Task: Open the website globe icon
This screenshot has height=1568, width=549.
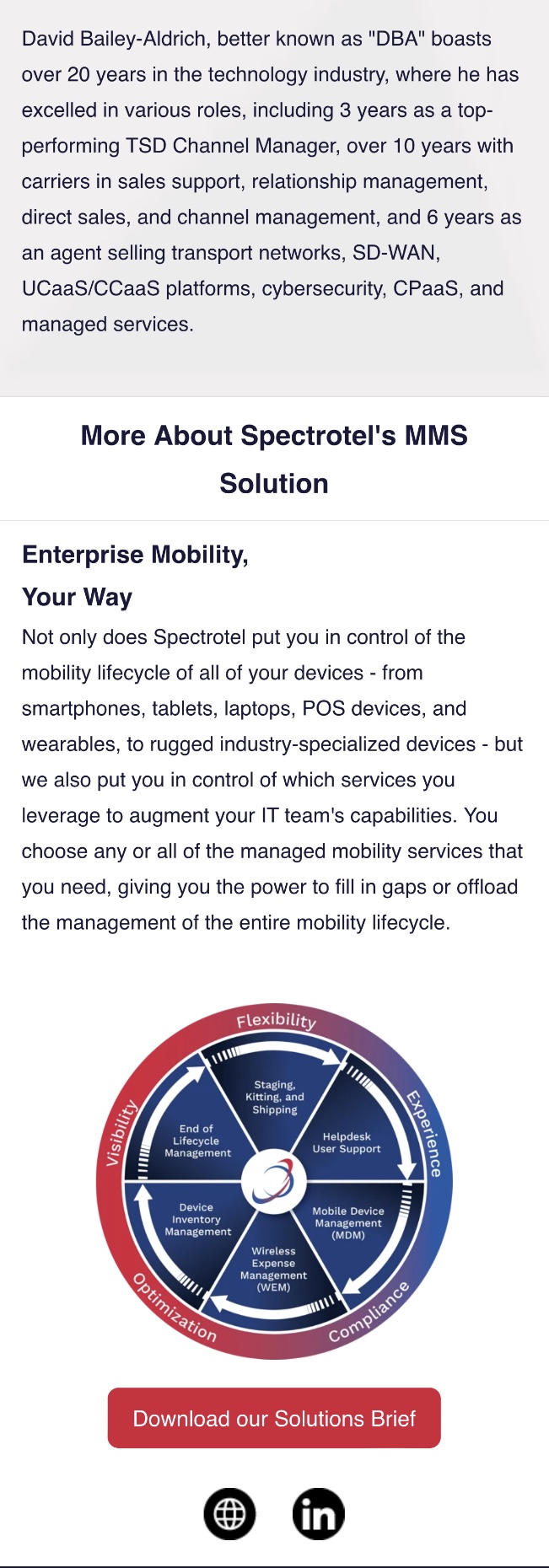Action: pos(229,1514)
